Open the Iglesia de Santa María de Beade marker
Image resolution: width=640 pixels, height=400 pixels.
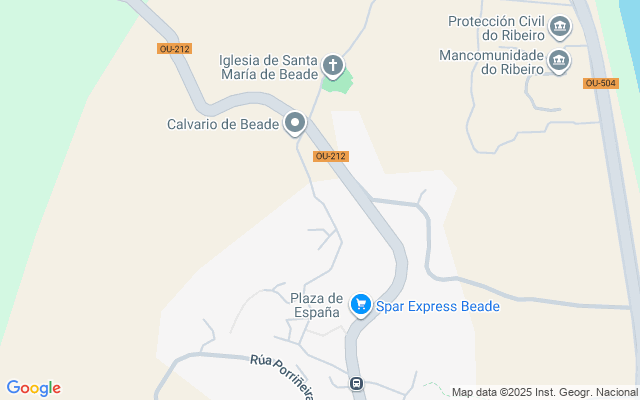coord(333,67)
